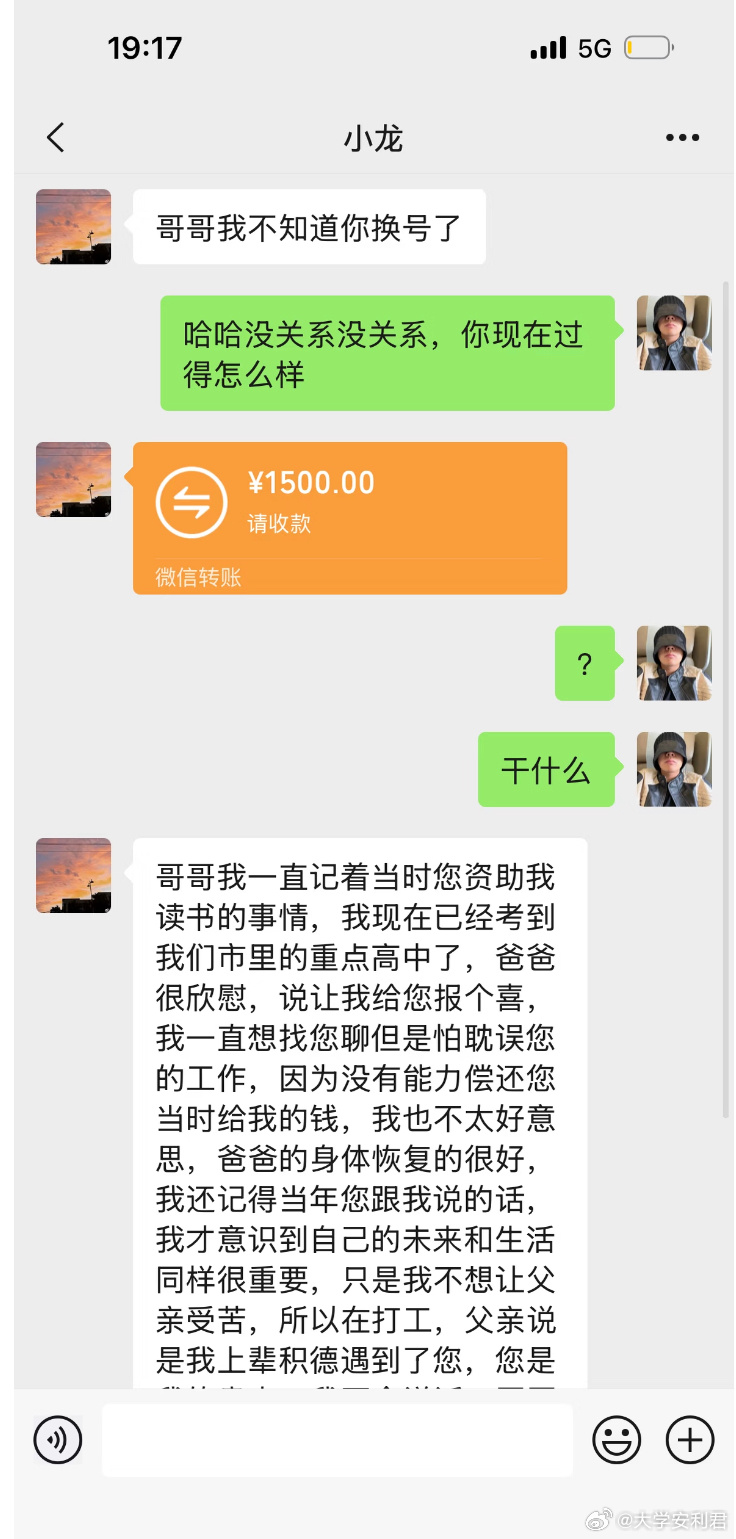Open the emoji picker icon
The height and width of the screenshot is (1539, 736).
[x=617, y=1439]
